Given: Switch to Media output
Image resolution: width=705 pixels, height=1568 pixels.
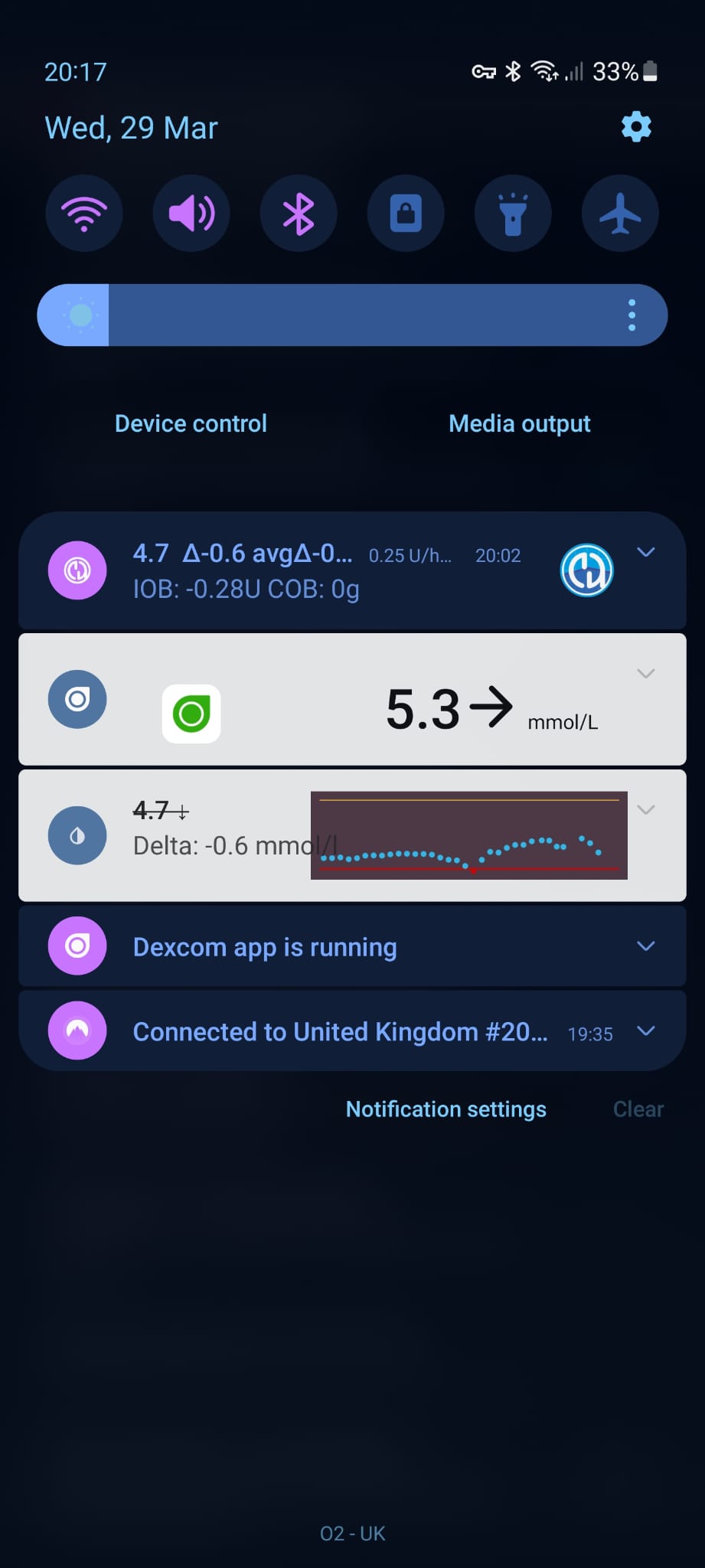Looking at the screenshot, I should click(518, 423).
